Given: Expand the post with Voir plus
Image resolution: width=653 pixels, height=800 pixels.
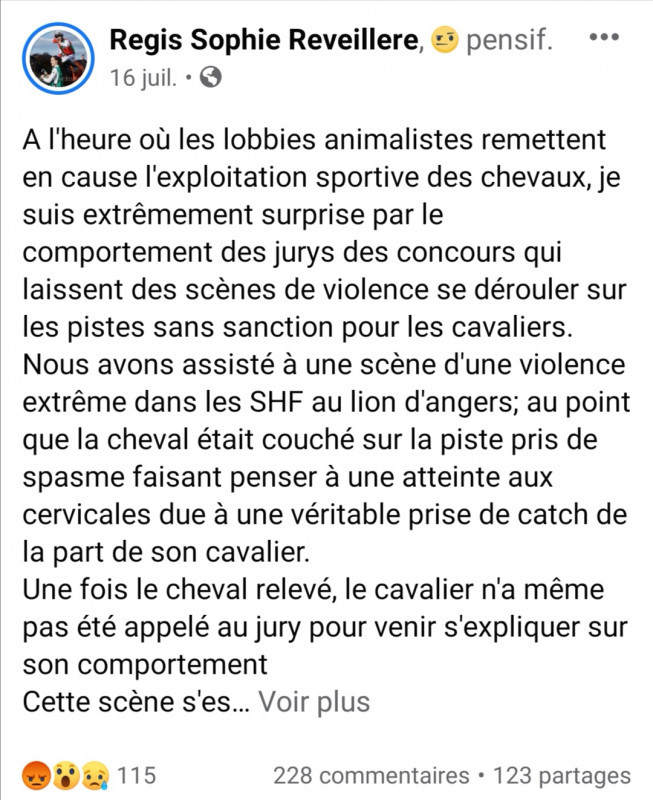Looking at the screenshot, I should click(314, 702).
